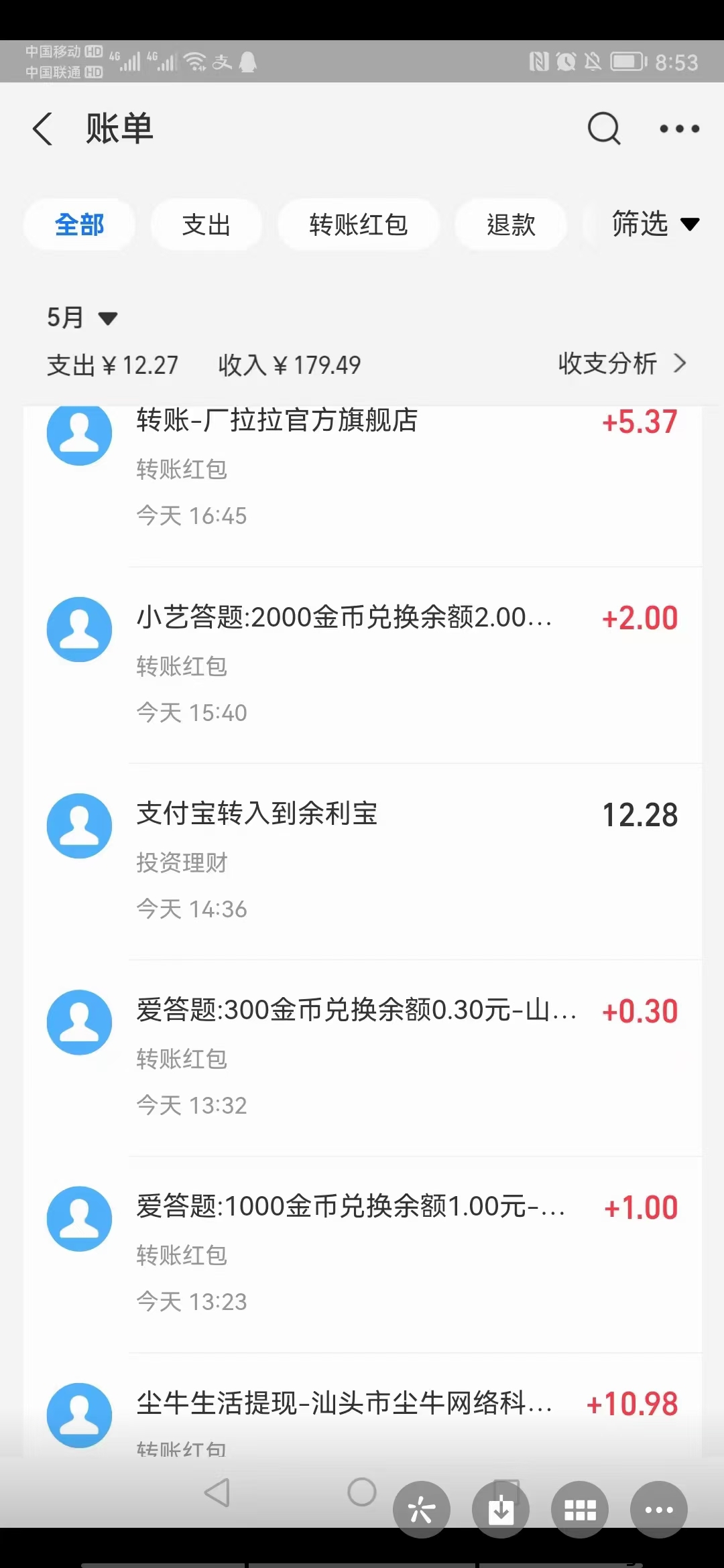Screen dimensions: 724x1568
Task: Tap the avatar beside 支付宝转入到余利宝
Action: click(79, 826)
